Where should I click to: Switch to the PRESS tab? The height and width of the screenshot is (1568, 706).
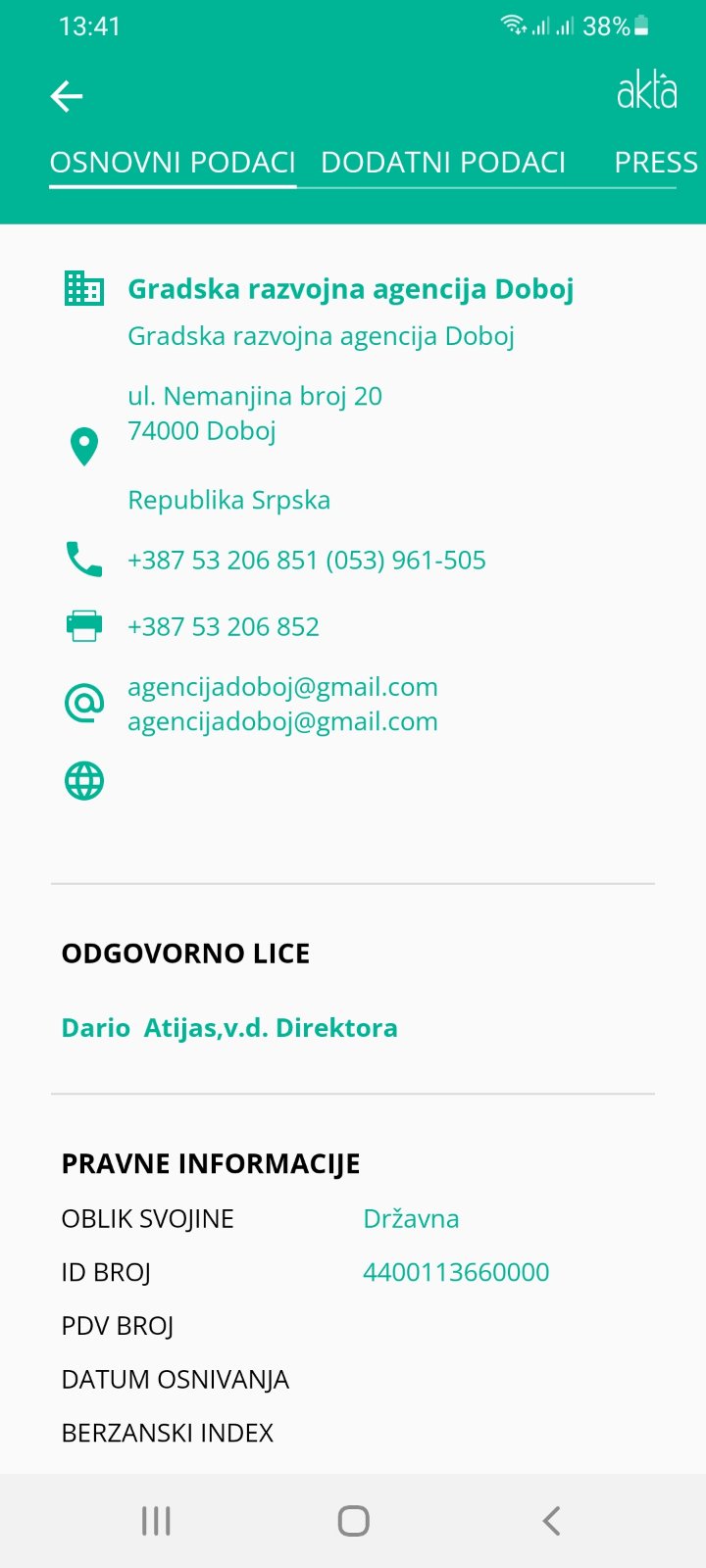click(x=655, y=162)
